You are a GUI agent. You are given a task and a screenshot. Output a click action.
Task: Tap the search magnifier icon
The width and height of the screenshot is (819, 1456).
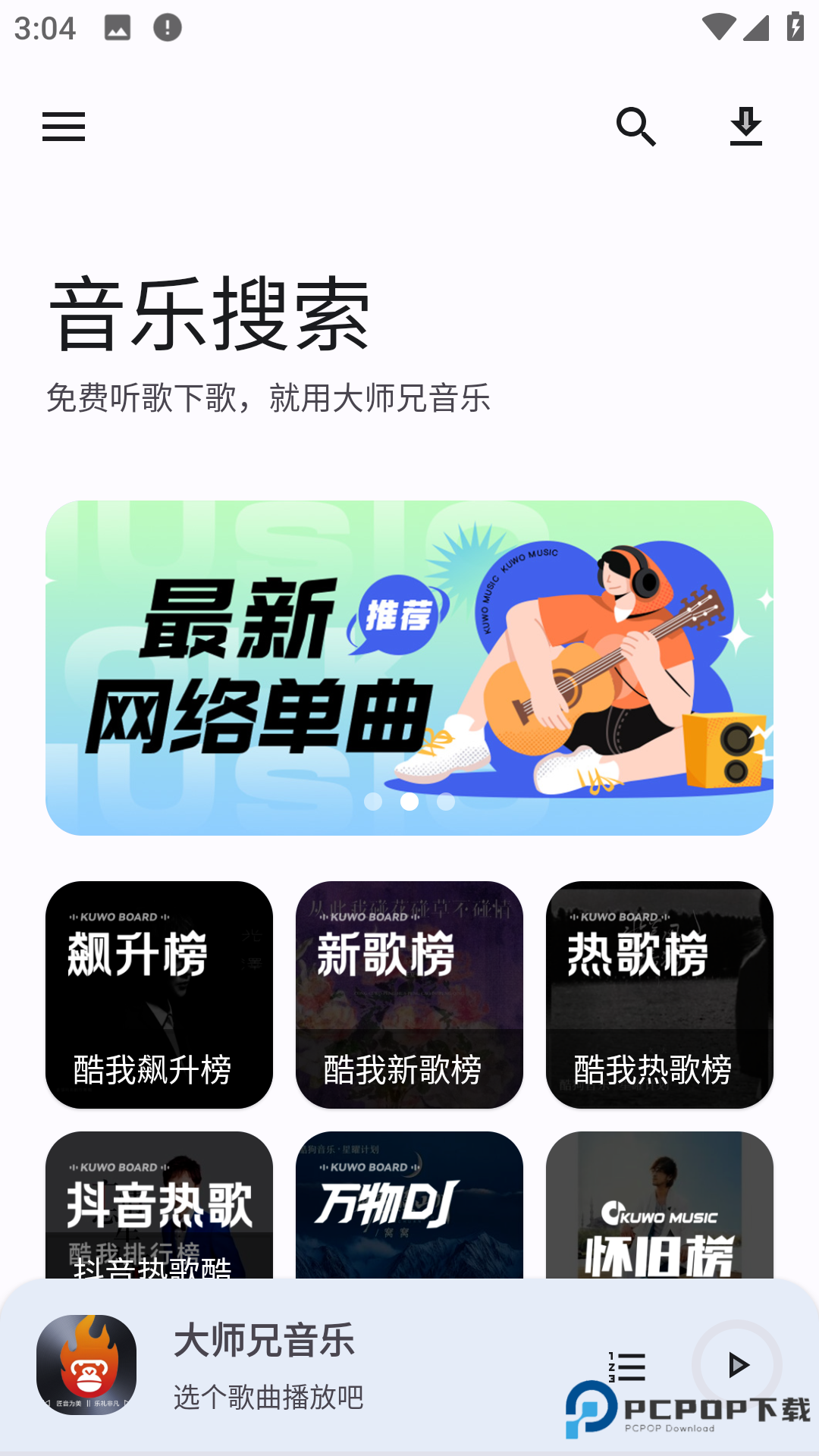click(x=635, y=127)
